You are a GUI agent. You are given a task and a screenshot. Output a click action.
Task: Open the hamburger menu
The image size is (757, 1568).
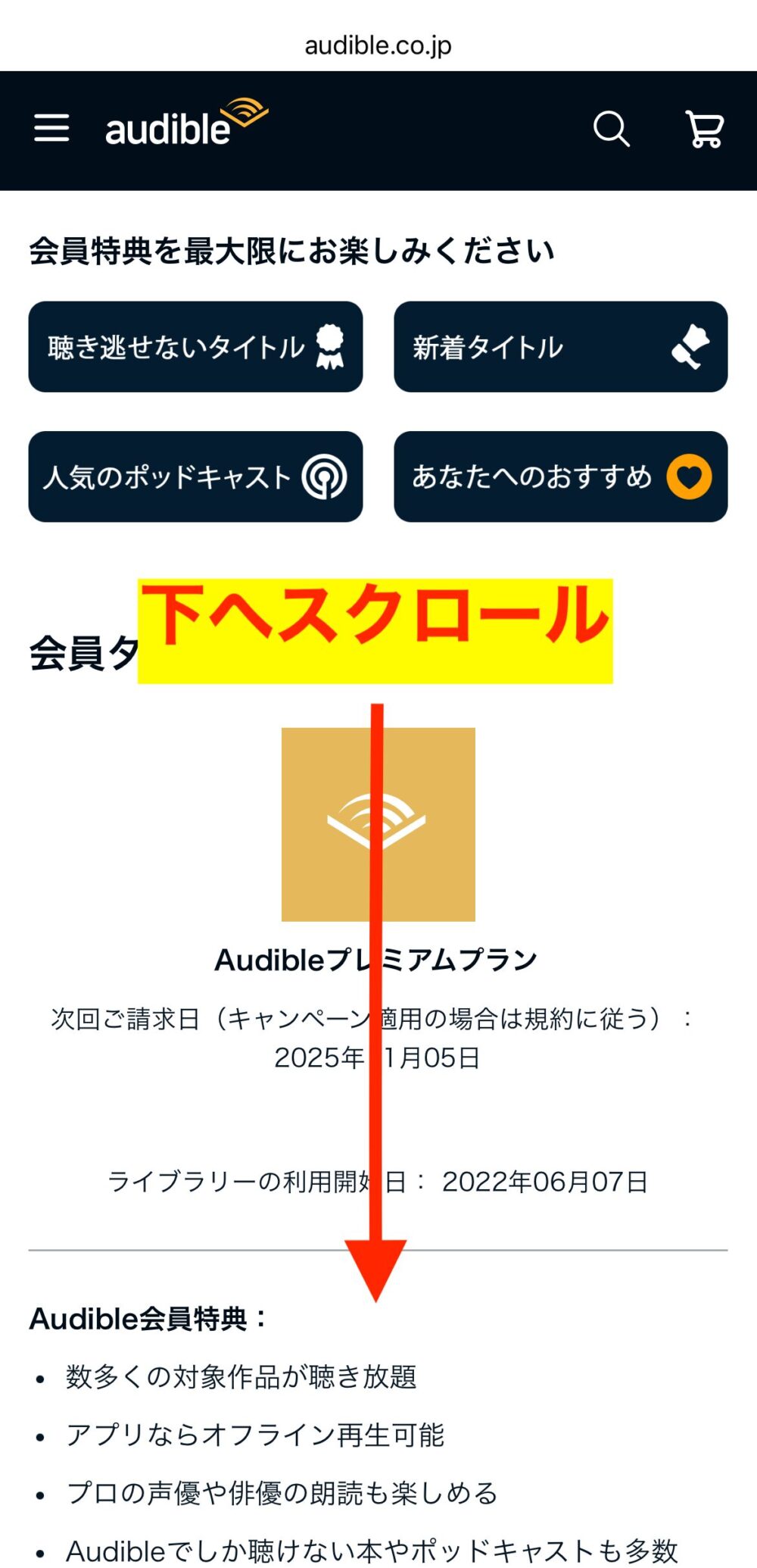pos(51,128)
